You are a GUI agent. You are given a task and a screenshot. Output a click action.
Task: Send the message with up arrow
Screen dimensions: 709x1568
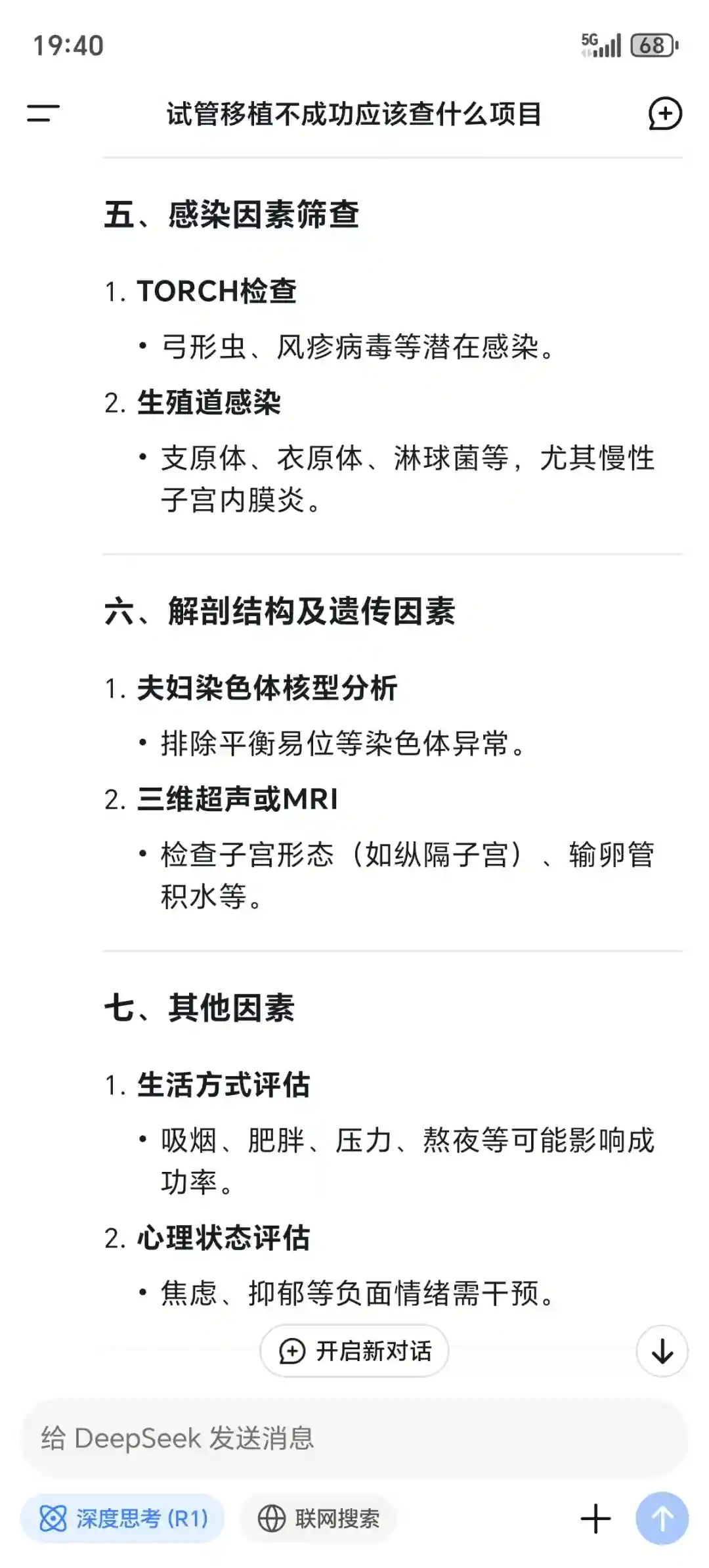pos(662,1518)
